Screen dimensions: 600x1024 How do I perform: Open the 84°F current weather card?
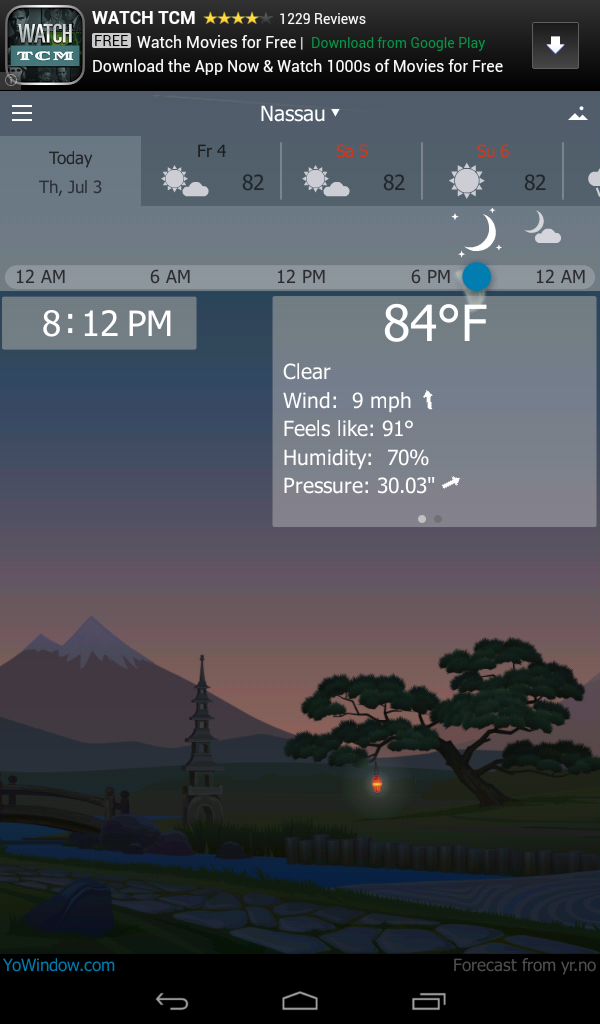[434, 410]
